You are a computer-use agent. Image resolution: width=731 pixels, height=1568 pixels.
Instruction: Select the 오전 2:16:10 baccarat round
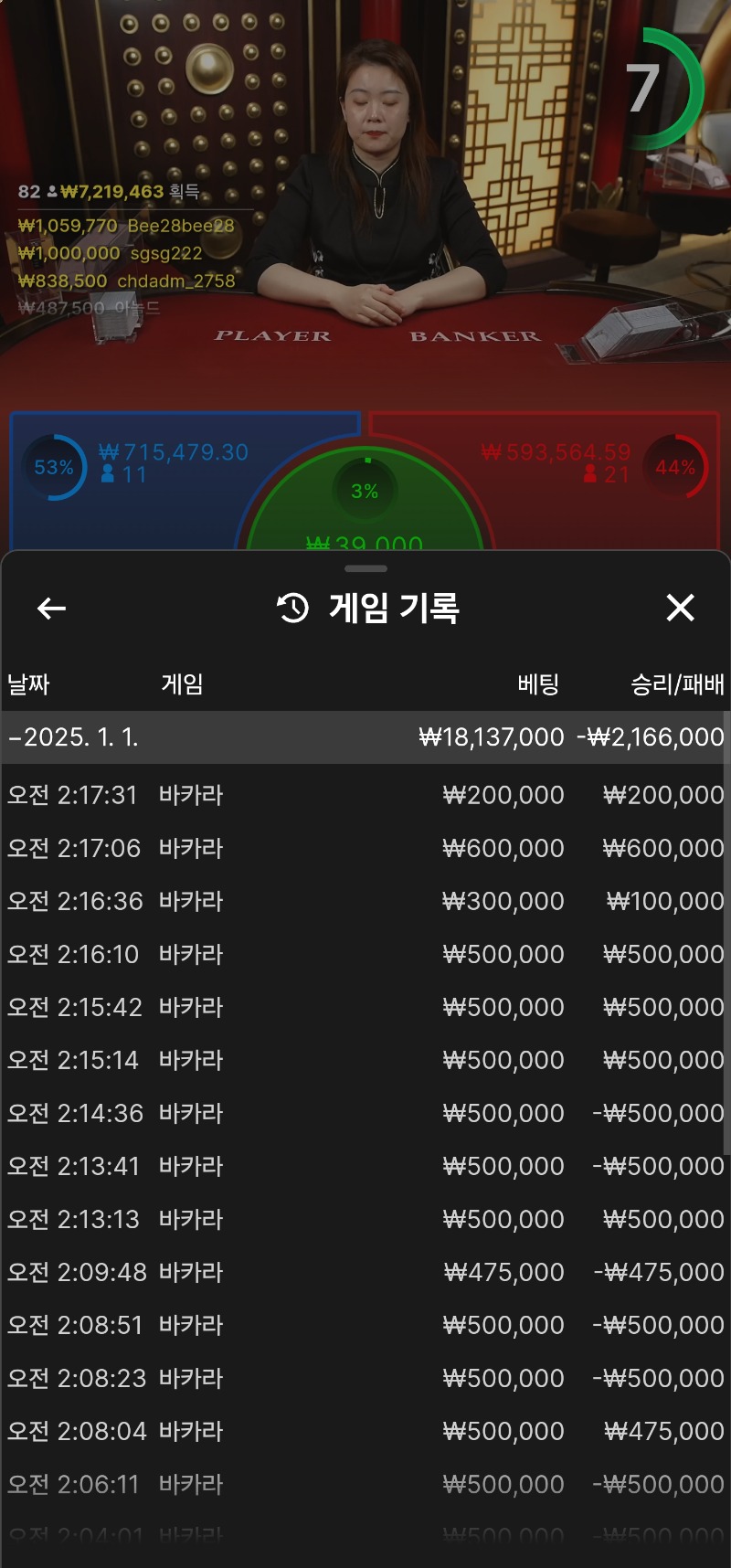[x=365, y=954]
